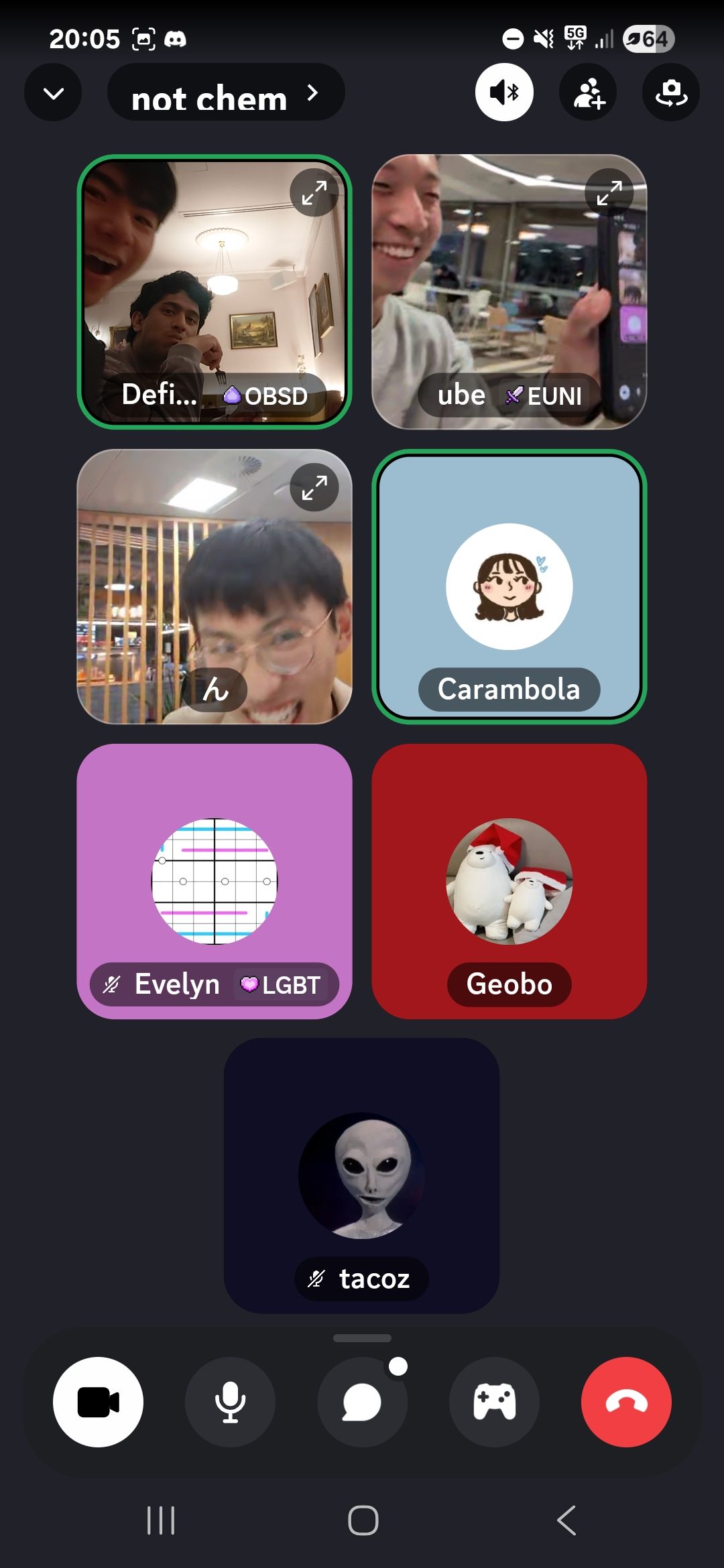Open tacoz's participant tile
724x1568 pixels.
362,1176
